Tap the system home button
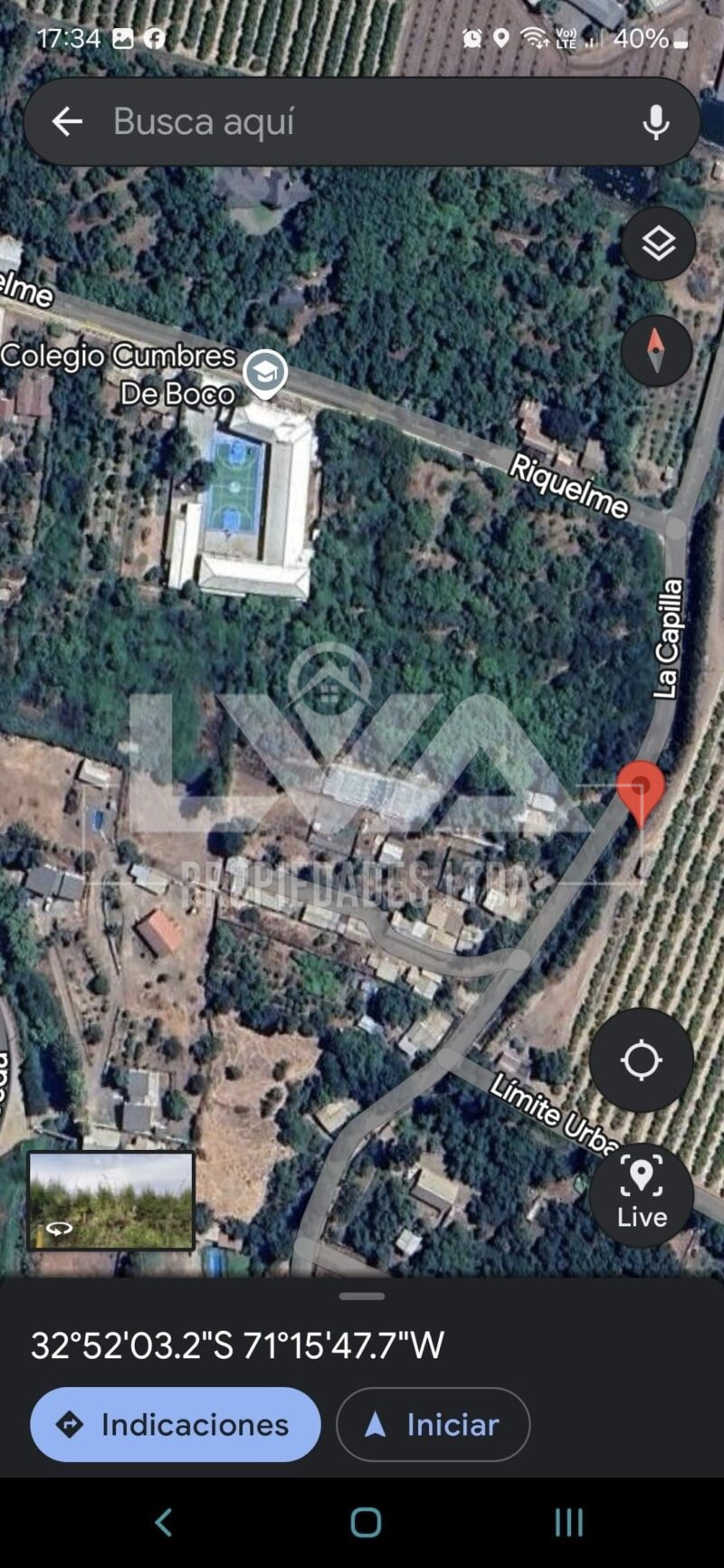724x1568 pixels. pos(366,1522)
